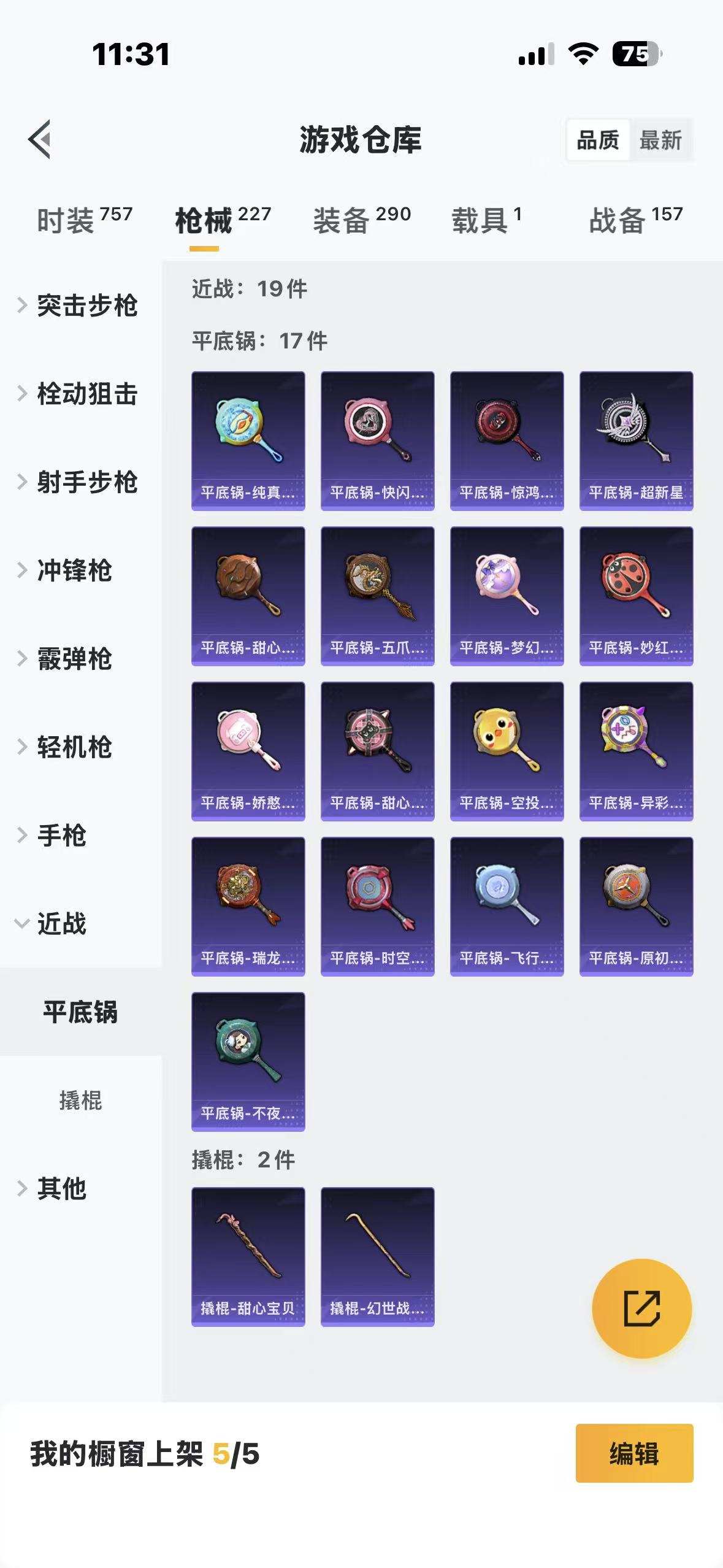Open the 平底锅-空投 pan item

click(507, 750)
